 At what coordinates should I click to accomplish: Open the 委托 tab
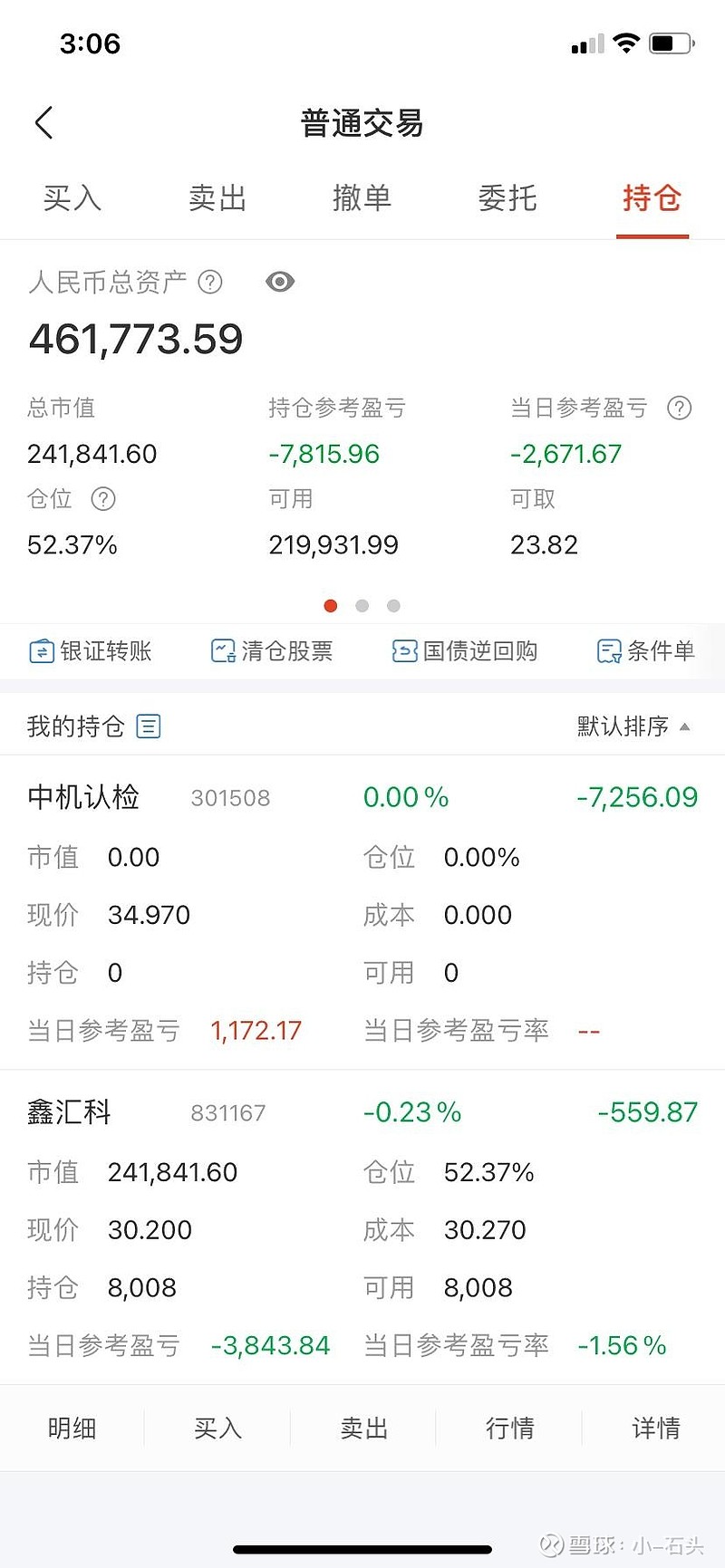click(x=507, y=197)
